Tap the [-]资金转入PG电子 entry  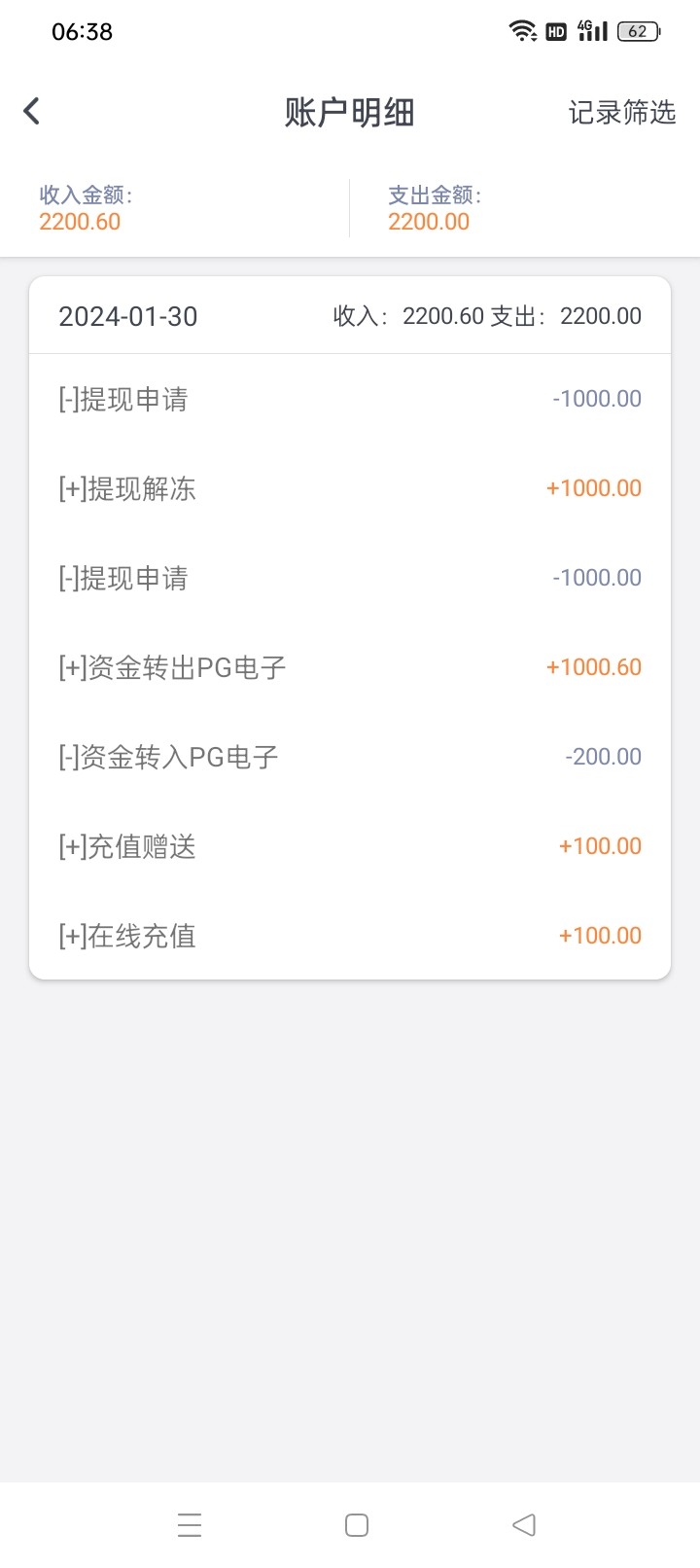tap(350, 757)
